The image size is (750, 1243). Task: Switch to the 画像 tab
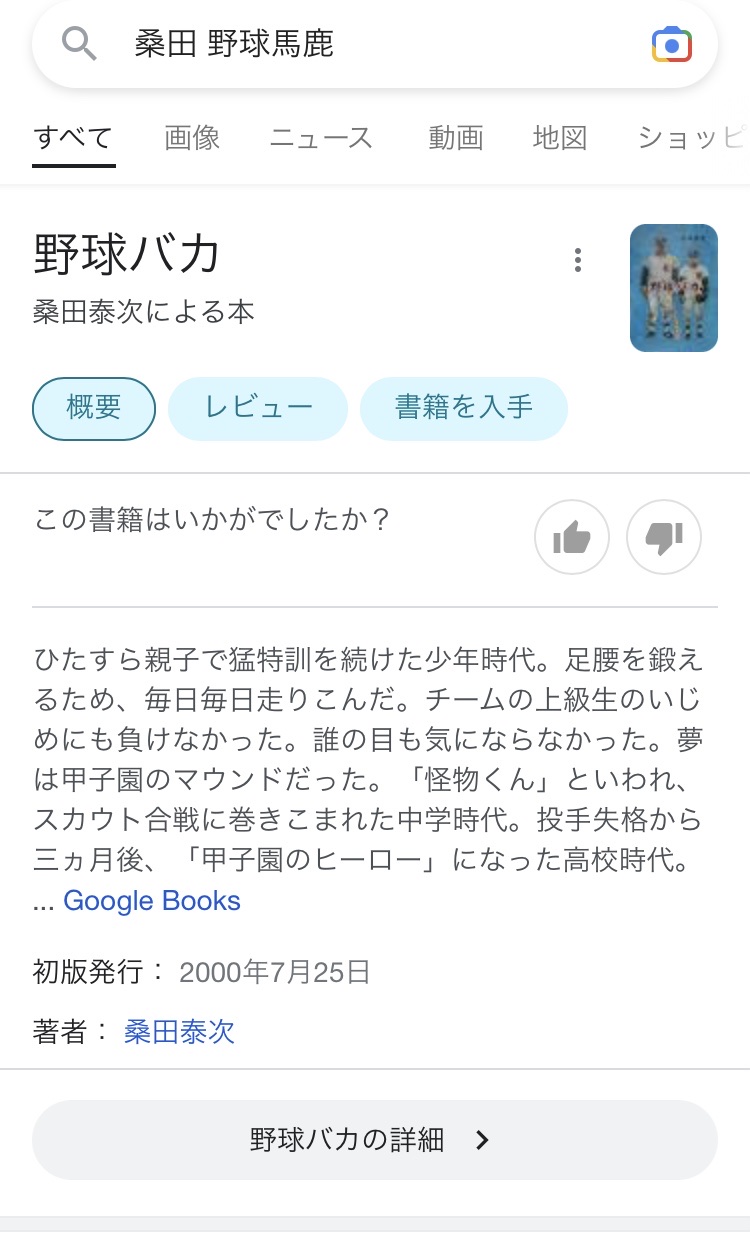pyautogui.click(x=192, y=138)
